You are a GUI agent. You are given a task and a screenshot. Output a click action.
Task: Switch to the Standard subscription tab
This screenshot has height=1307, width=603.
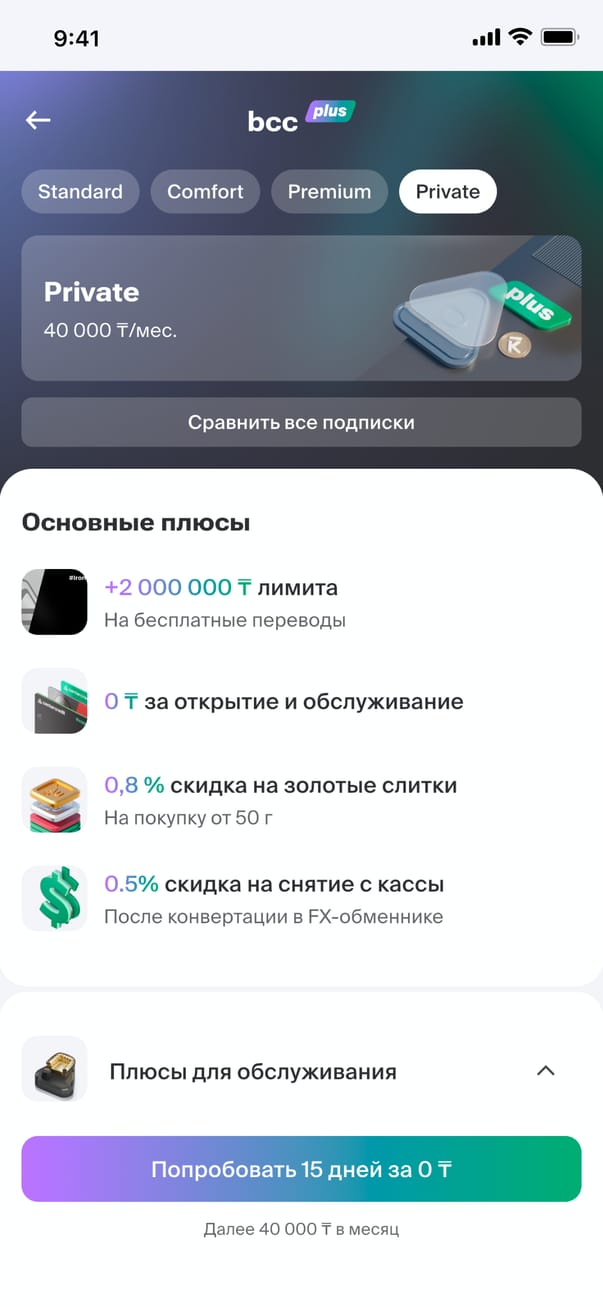coord(80,192)
